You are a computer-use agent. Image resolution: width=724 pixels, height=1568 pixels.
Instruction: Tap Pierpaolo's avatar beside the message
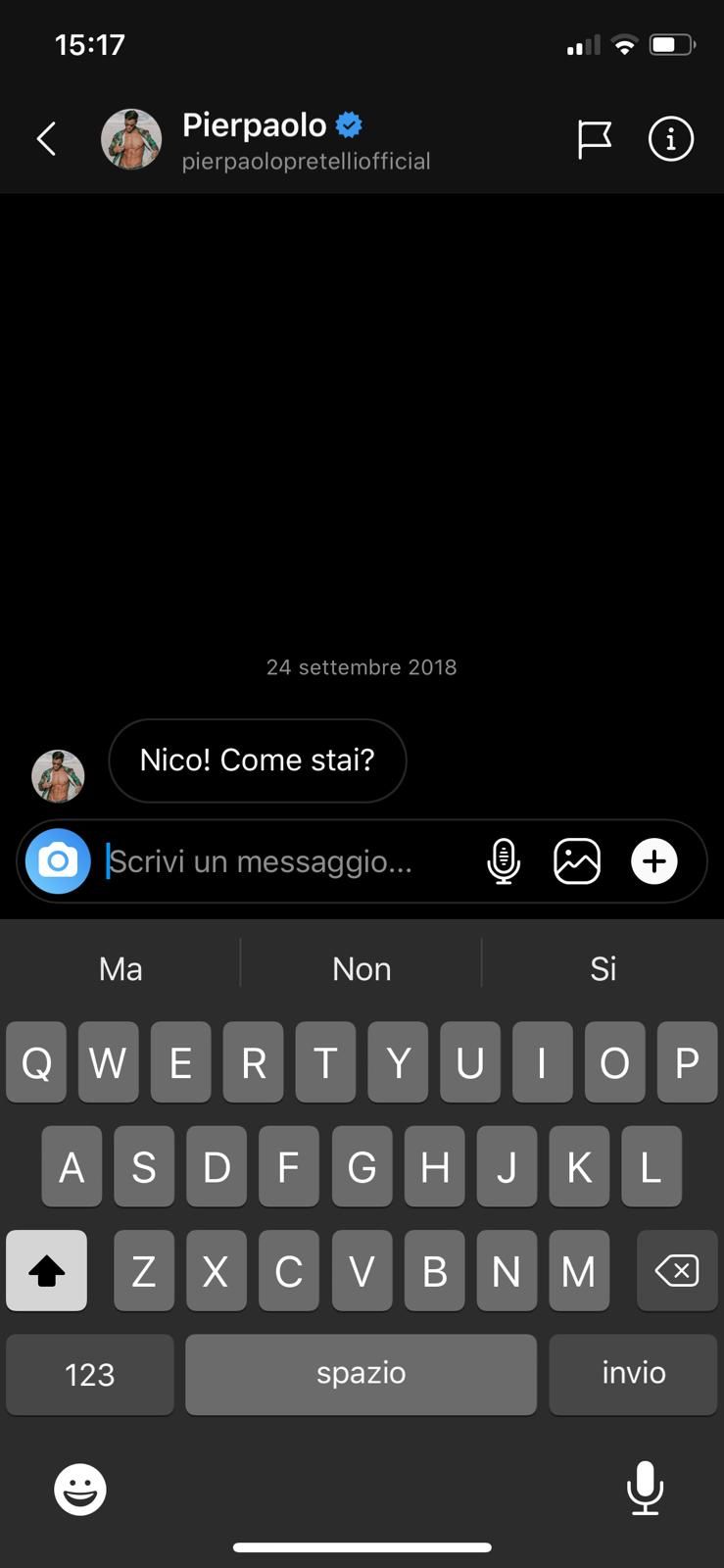coord(58,775)
